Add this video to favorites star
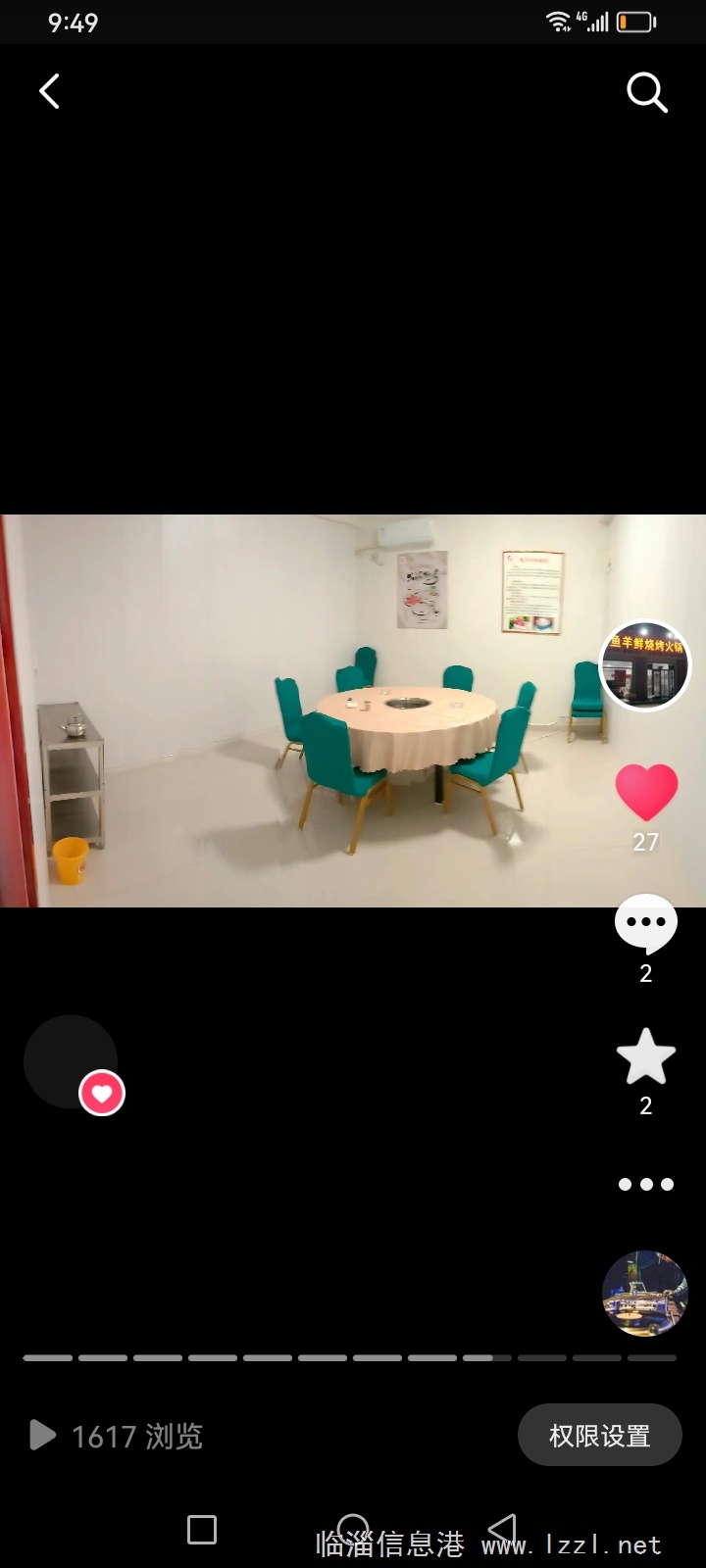The image size is (706, 1568). [x=646, y=1056]
